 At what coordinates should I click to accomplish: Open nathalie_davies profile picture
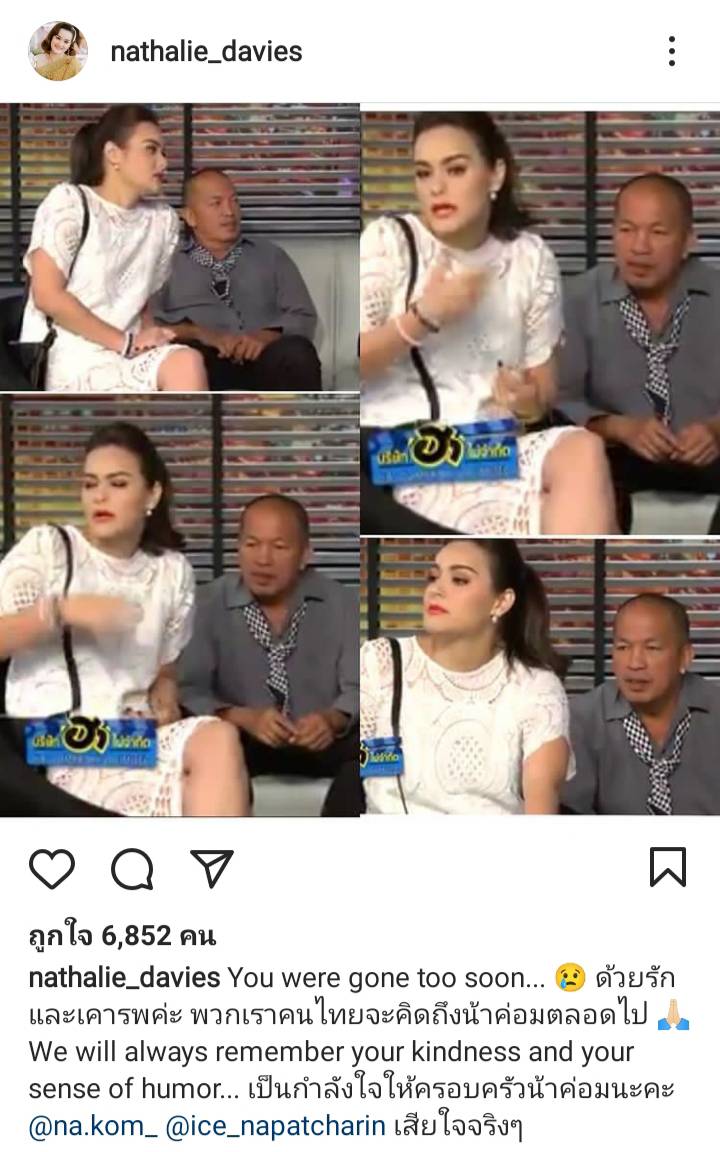[x=57, y=51]
